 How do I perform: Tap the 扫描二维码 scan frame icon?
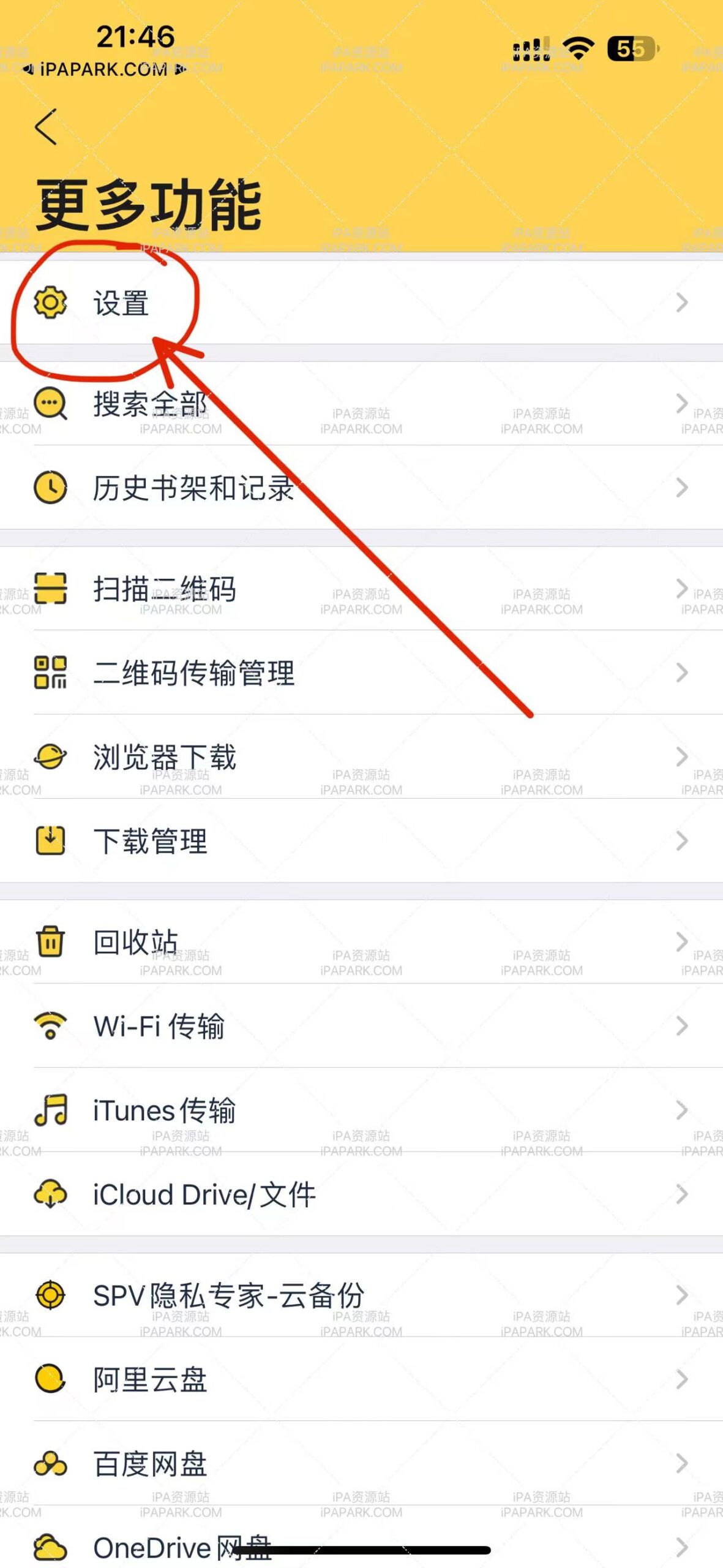51,589
